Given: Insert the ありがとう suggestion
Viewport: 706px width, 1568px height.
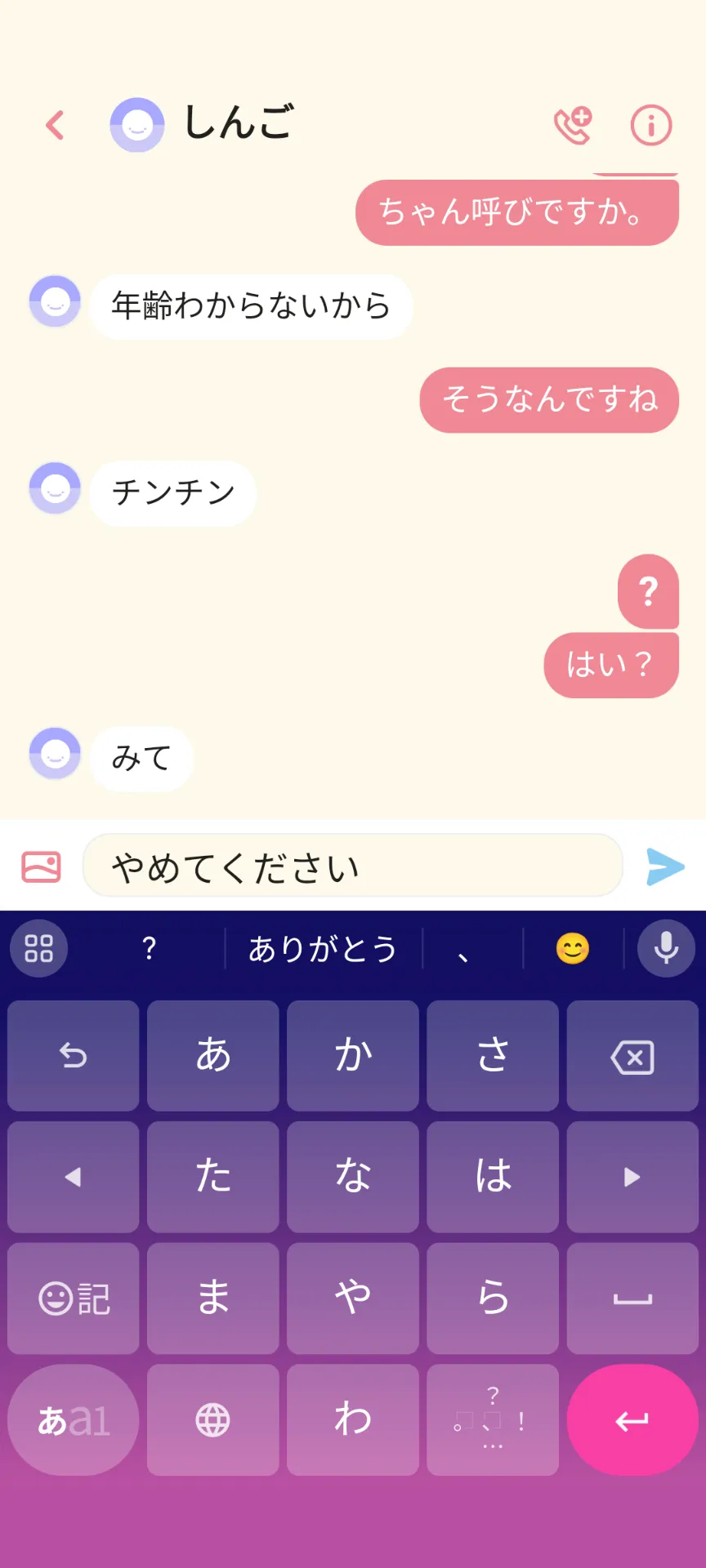Looking at the screenshot, I should (323, 949).
